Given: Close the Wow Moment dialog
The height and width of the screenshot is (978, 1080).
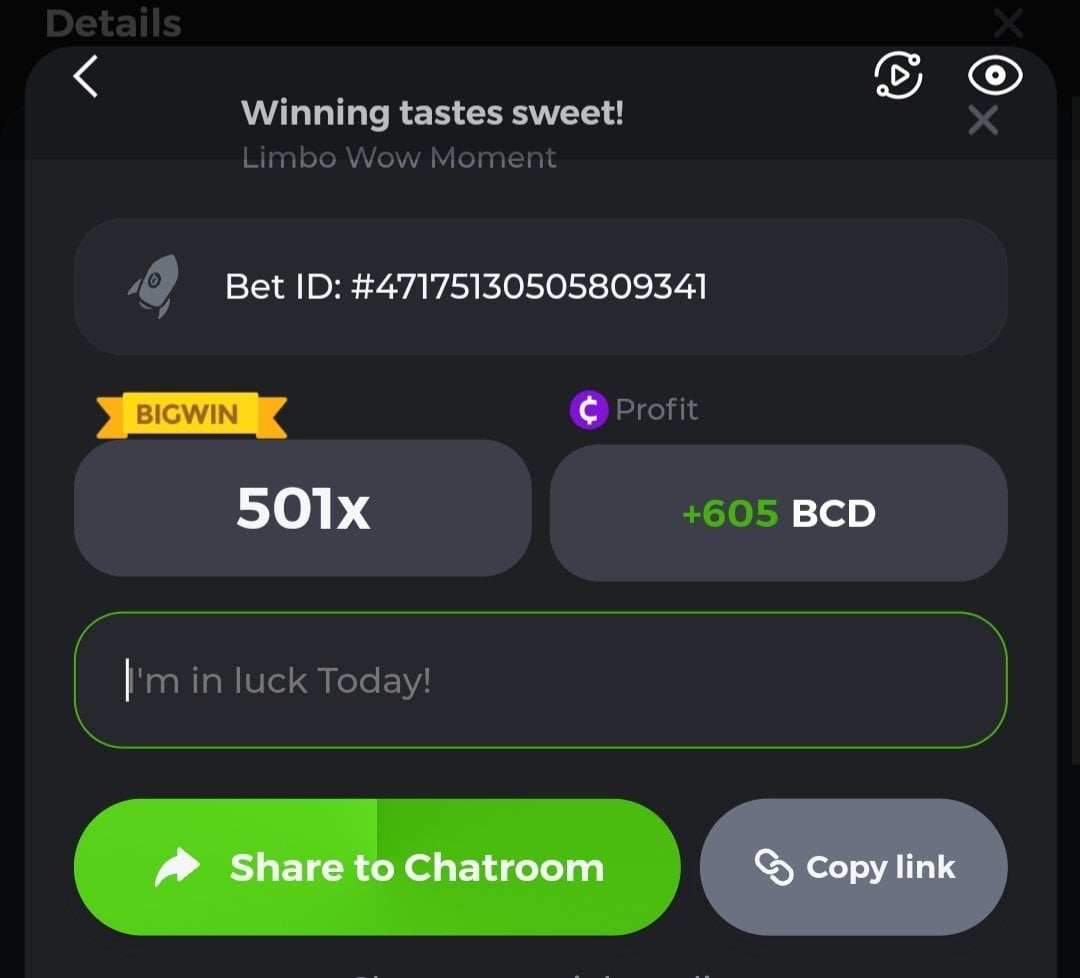Looking at the screenshot, I should [983, 121].
